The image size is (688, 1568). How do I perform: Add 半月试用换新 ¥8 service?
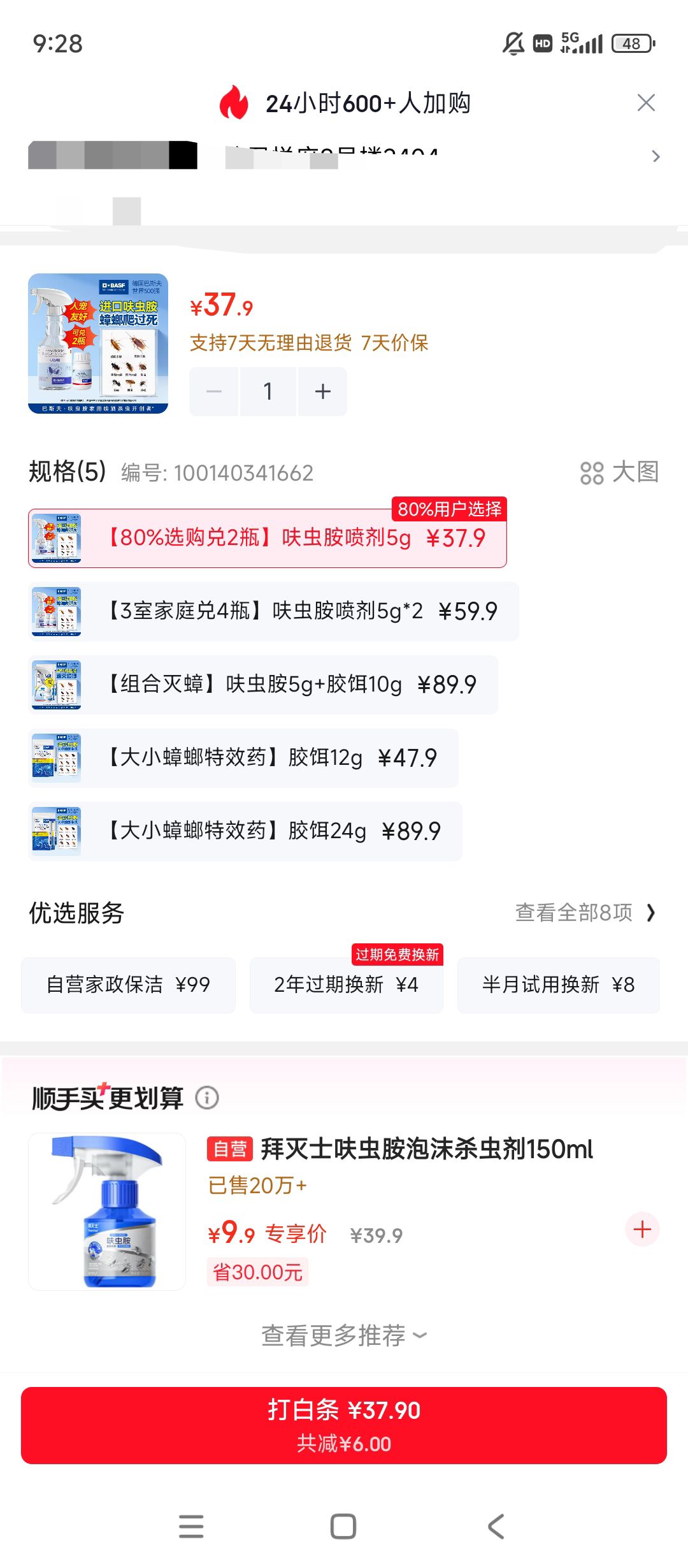558,985
